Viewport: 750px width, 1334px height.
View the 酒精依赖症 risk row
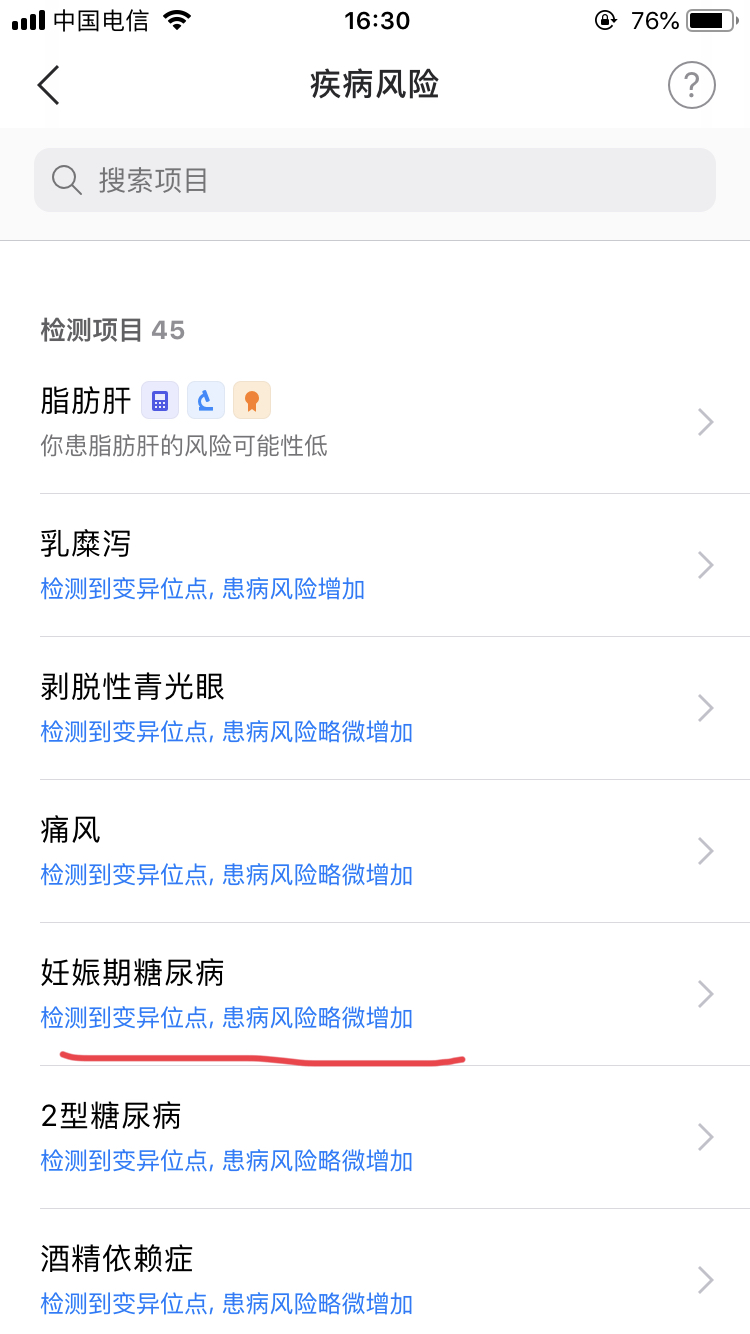[x=375, y=1280]
